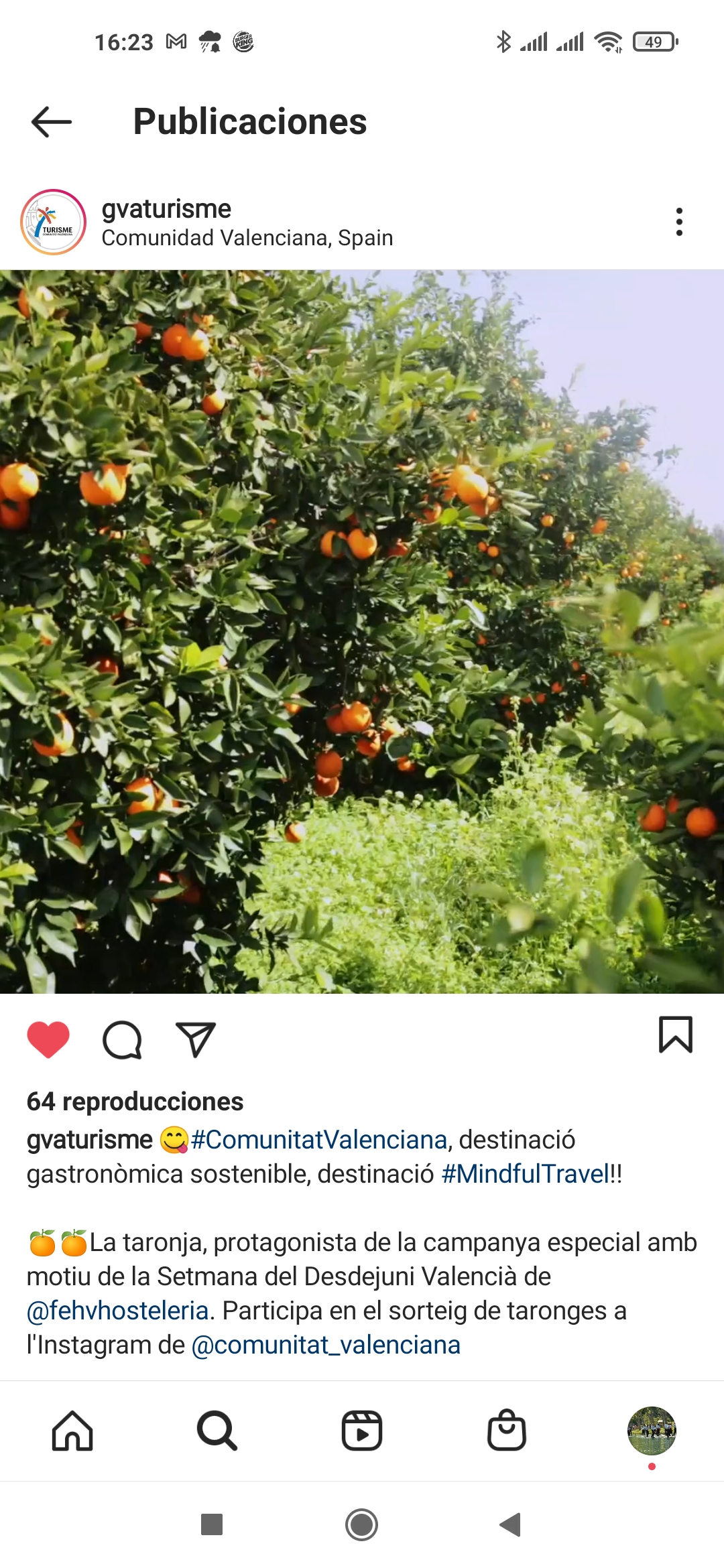Go back from Publicaciones
This screenshot has width=724, height=1568.
pos(52,122)
